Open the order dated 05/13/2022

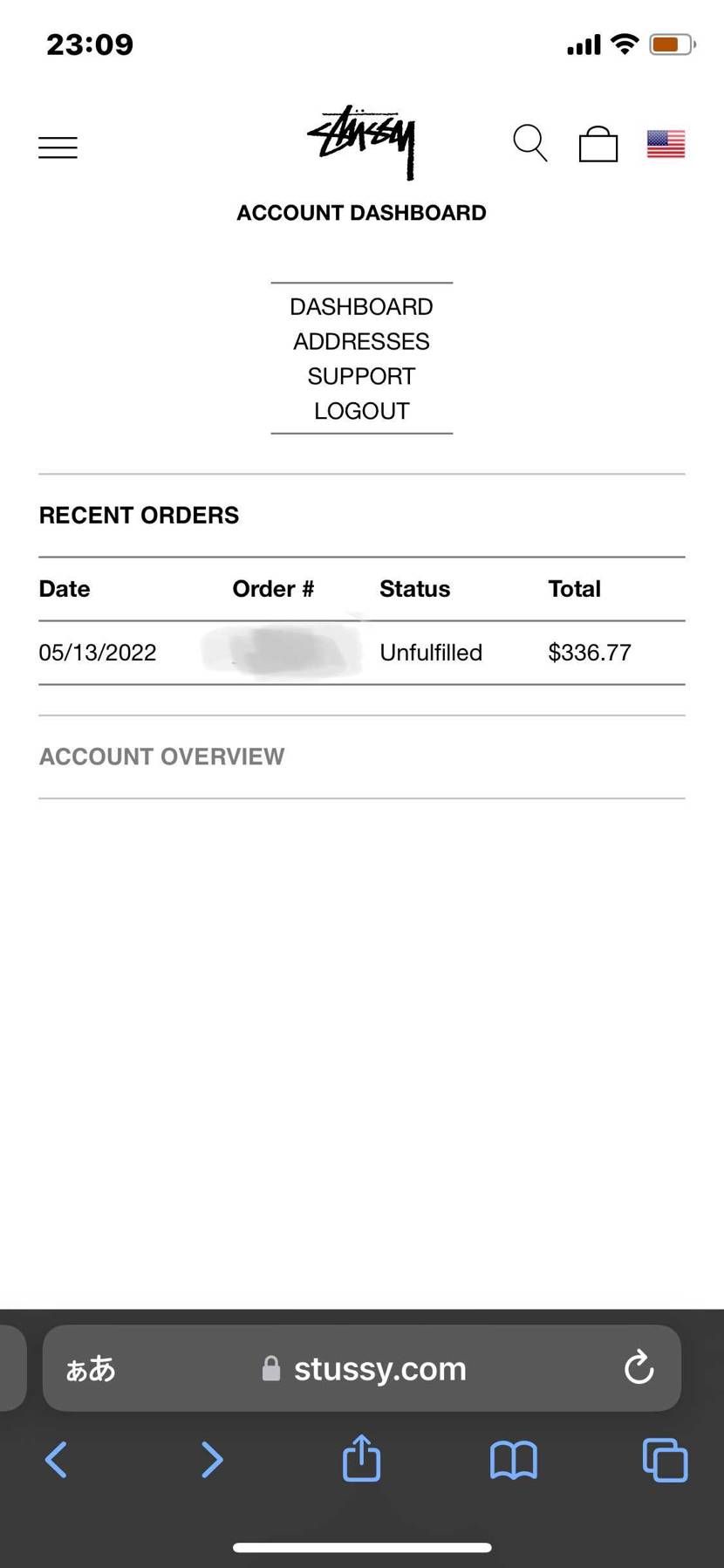click(x=361, y=653)
